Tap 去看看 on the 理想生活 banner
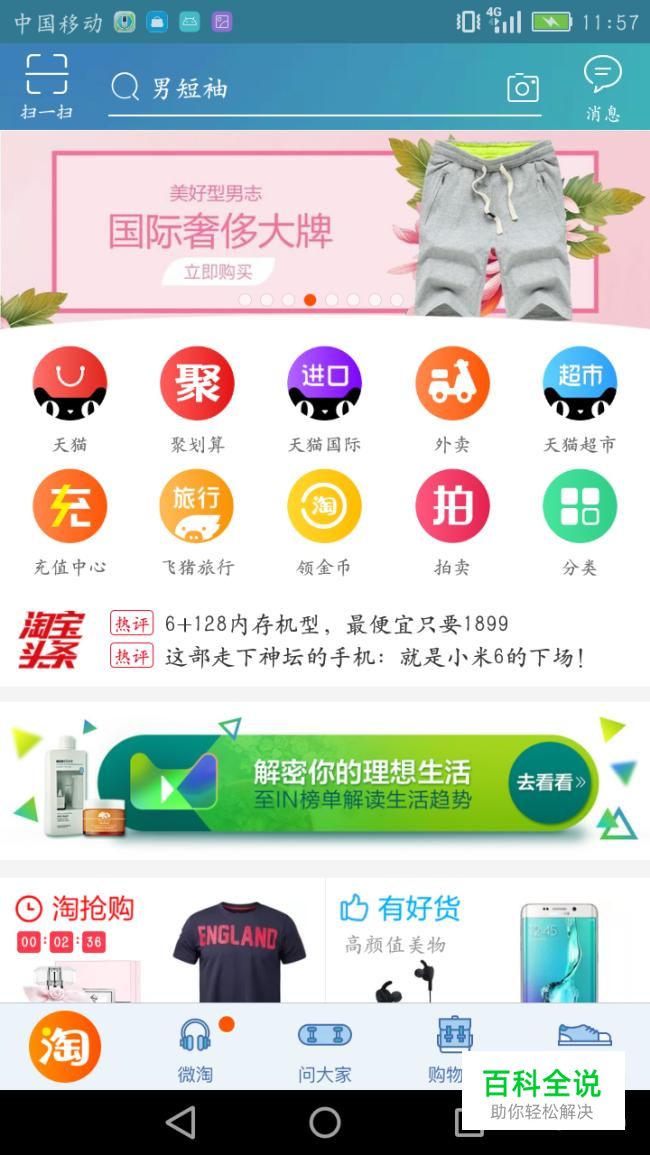650x1155 pixels. [551, 782]
